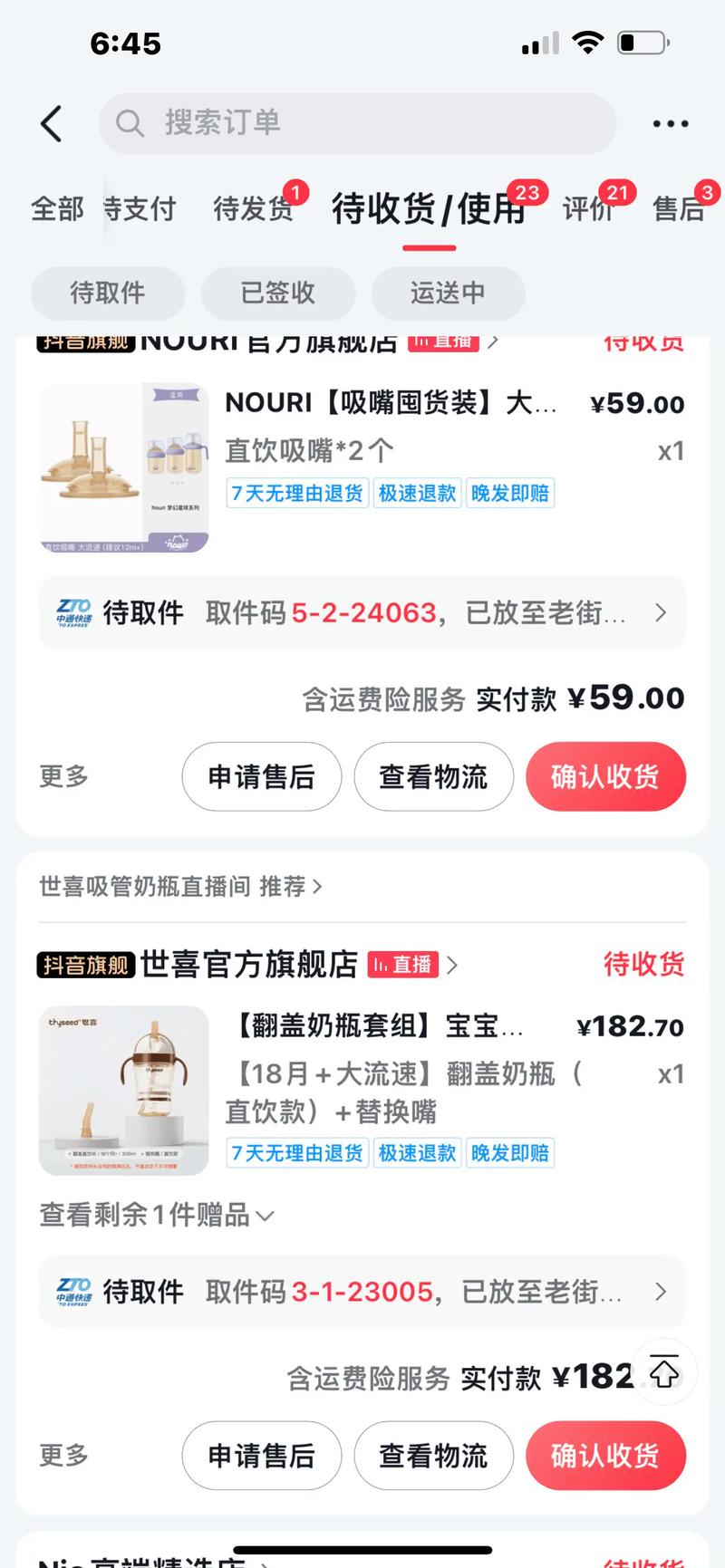The image size is (725, 1568).
Task: Tap the 抖音旗舰 badge next to 世喜官方旗舰店
Action: 86,965
